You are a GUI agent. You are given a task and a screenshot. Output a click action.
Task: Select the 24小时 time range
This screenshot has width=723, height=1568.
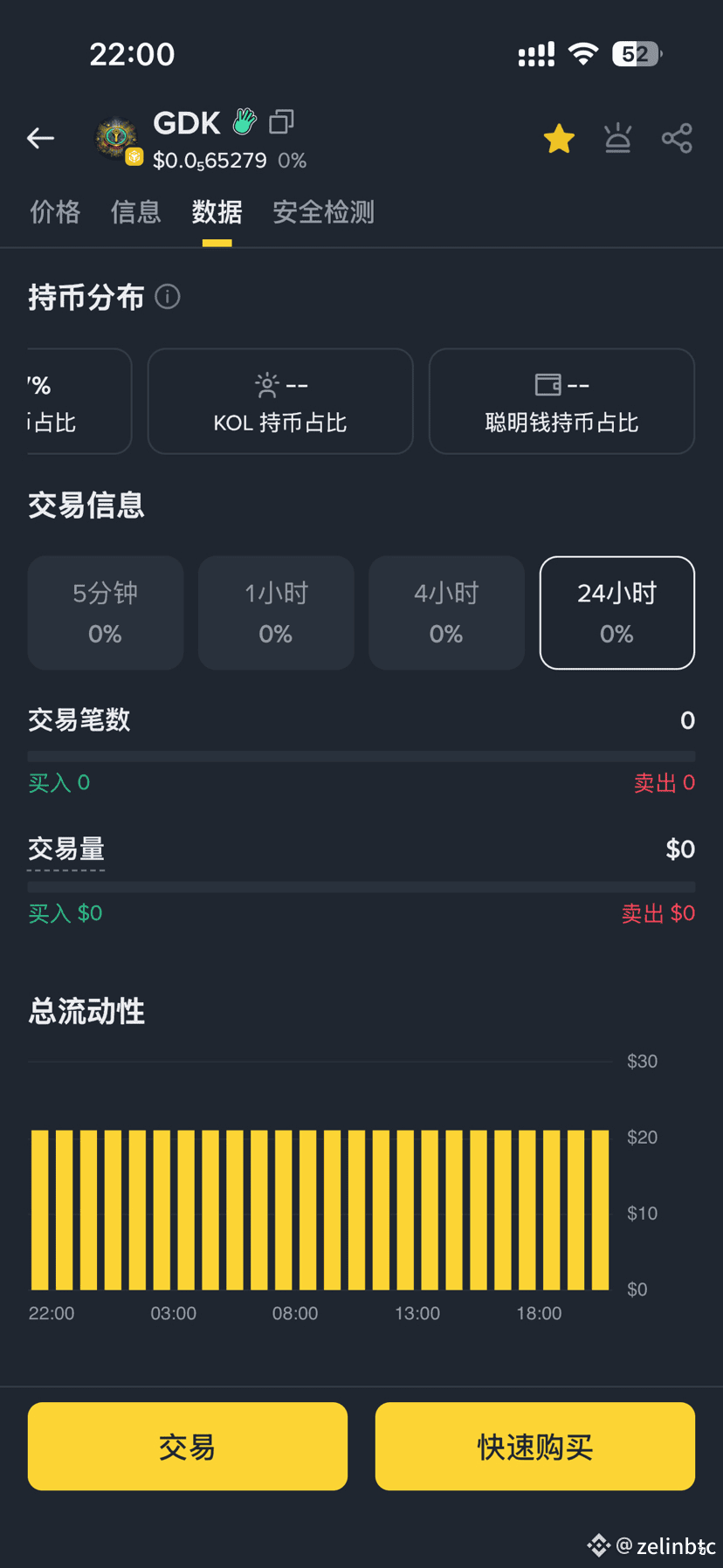tap(616, 613)
